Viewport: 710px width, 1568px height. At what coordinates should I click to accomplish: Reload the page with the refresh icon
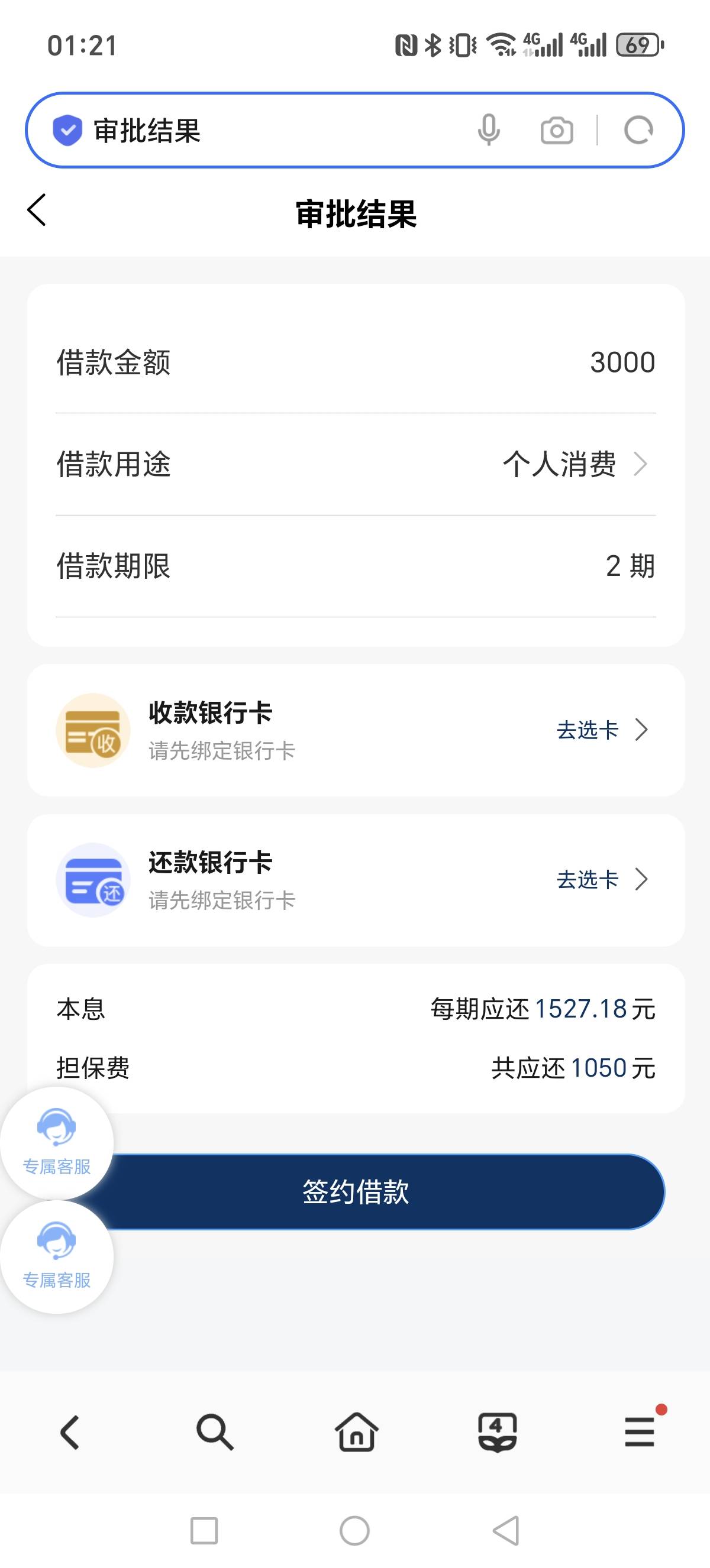[x=639, y=130]
